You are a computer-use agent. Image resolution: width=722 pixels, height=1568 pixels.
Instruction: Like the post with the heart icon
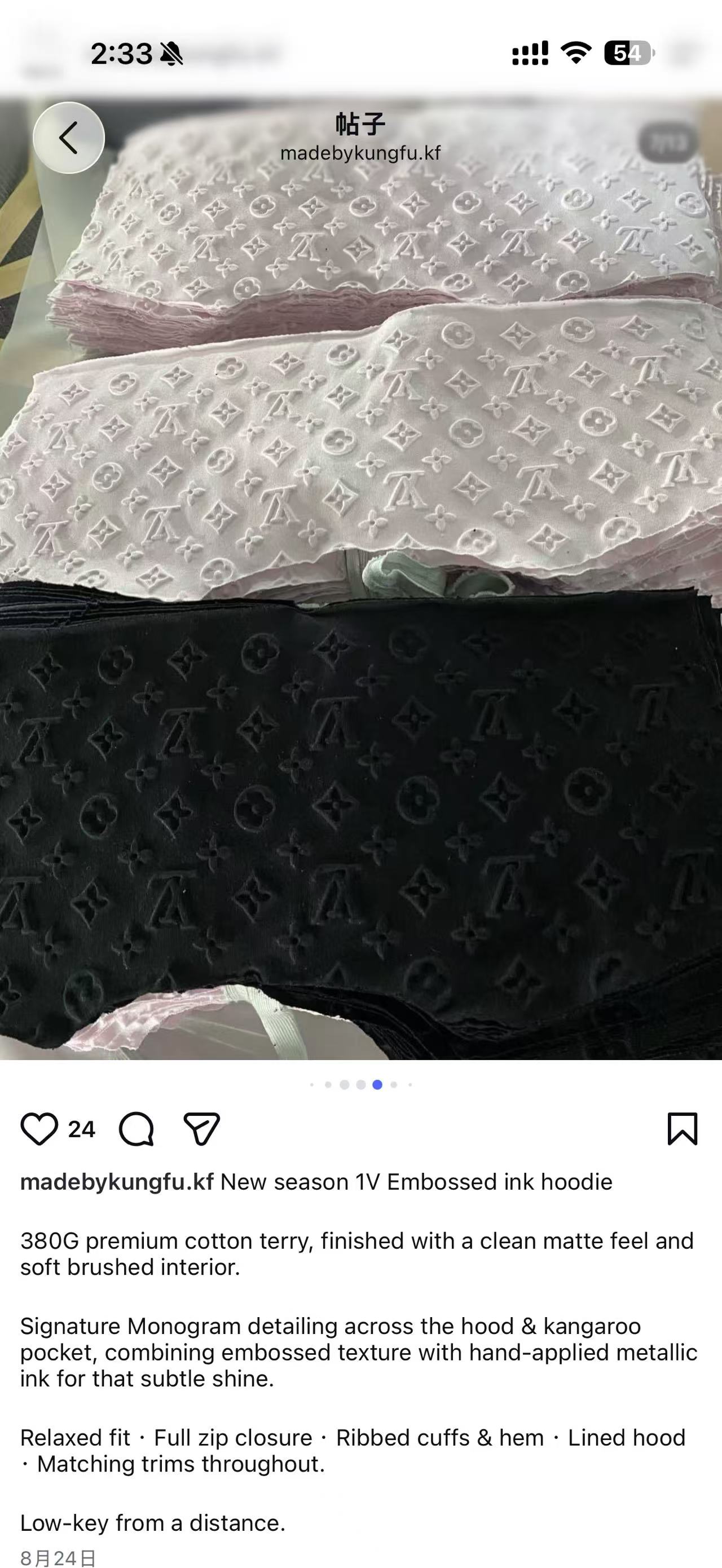[x=39, y=1129]
